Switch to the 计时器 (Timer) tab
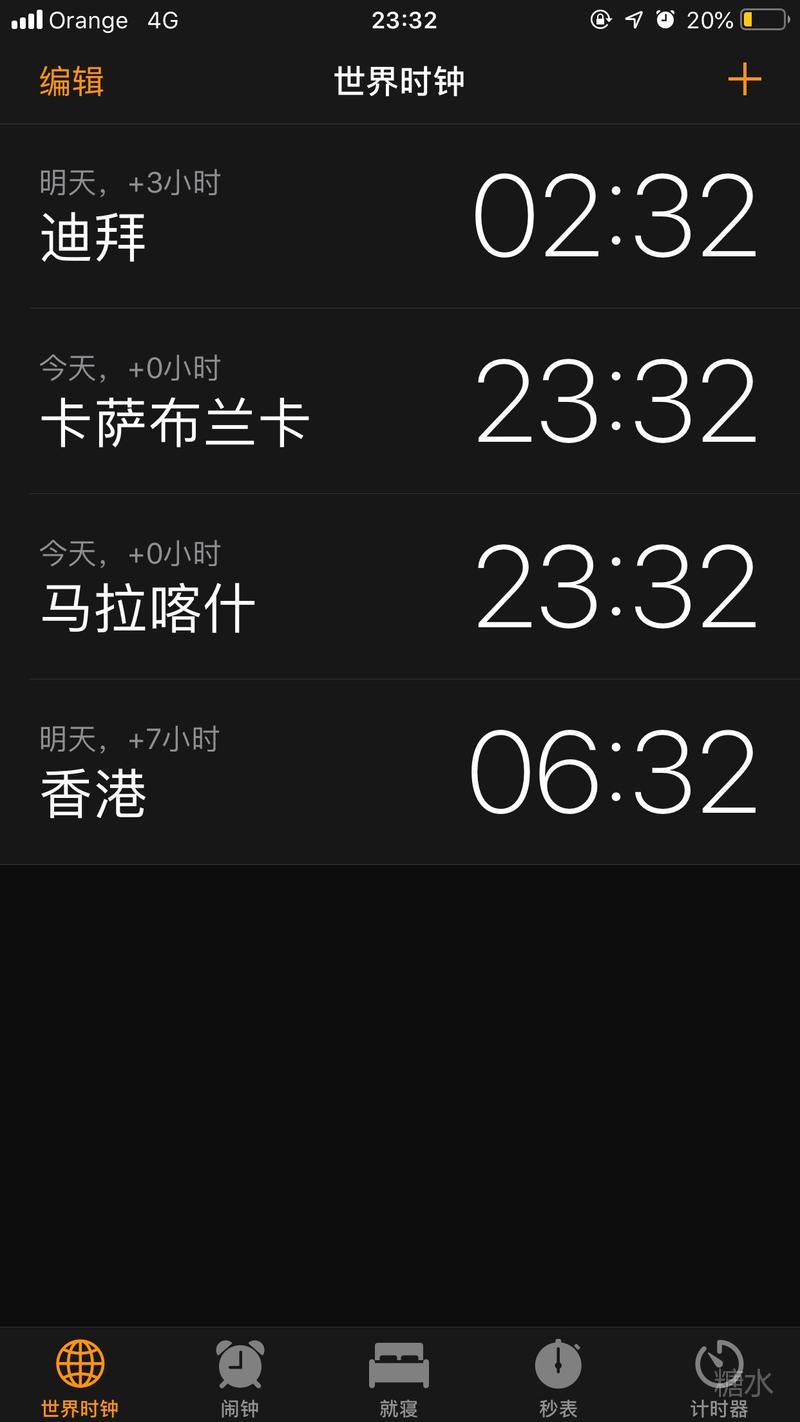Viewport: 800px width, 1422px height. click(718, 1377)
